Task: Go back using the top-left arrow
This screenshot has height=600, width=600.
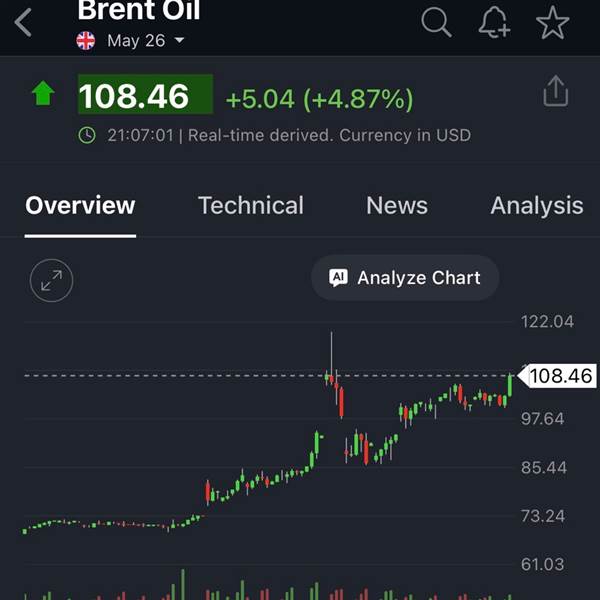Action: click(x=24, y=22)
